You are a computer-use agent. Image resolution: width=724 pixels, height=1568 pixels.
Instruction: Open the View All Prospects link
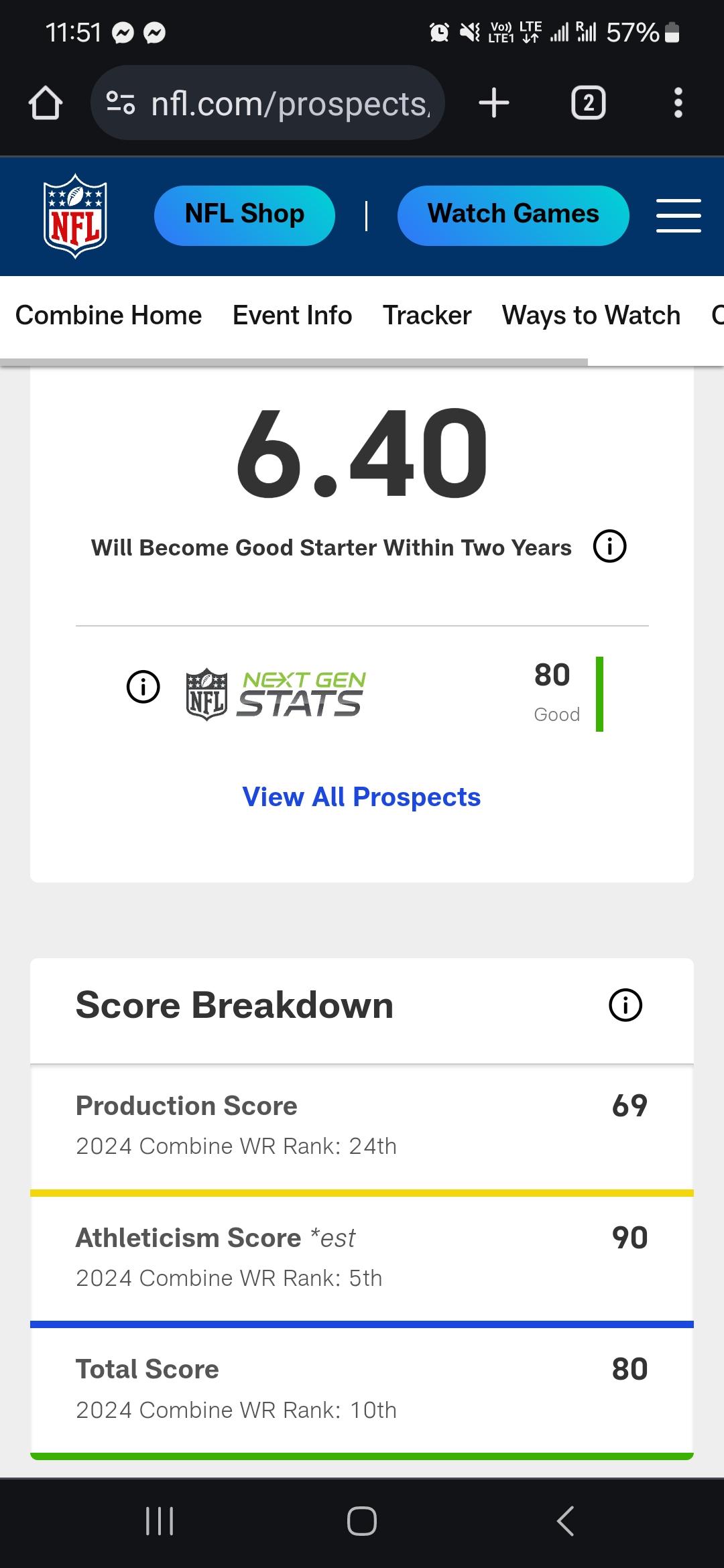pyautogui.click(x=361, y=797)
